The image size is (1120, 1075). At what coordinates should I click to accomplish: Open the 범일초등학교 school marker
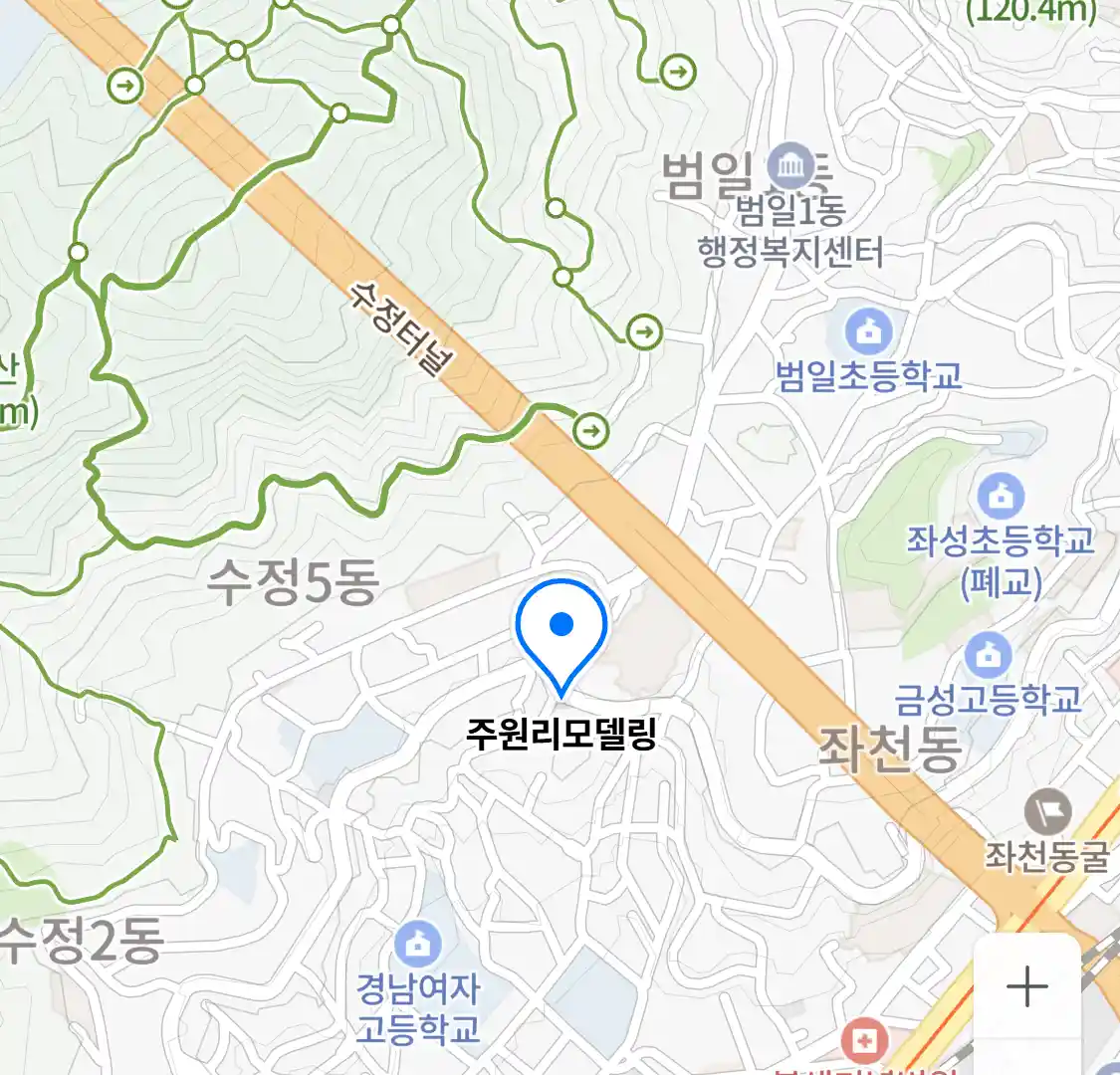868,332
